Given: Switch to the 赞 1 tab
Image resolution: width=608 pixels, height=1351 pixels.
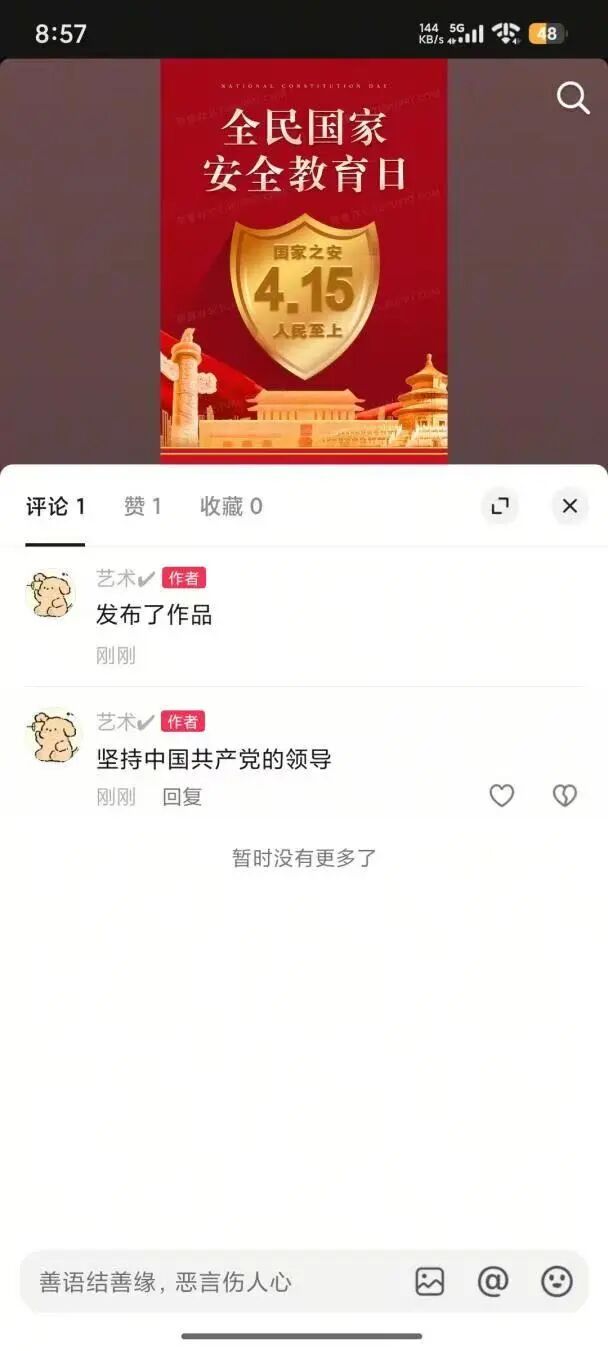Looking at the screenshot, I should pos(142,506).
